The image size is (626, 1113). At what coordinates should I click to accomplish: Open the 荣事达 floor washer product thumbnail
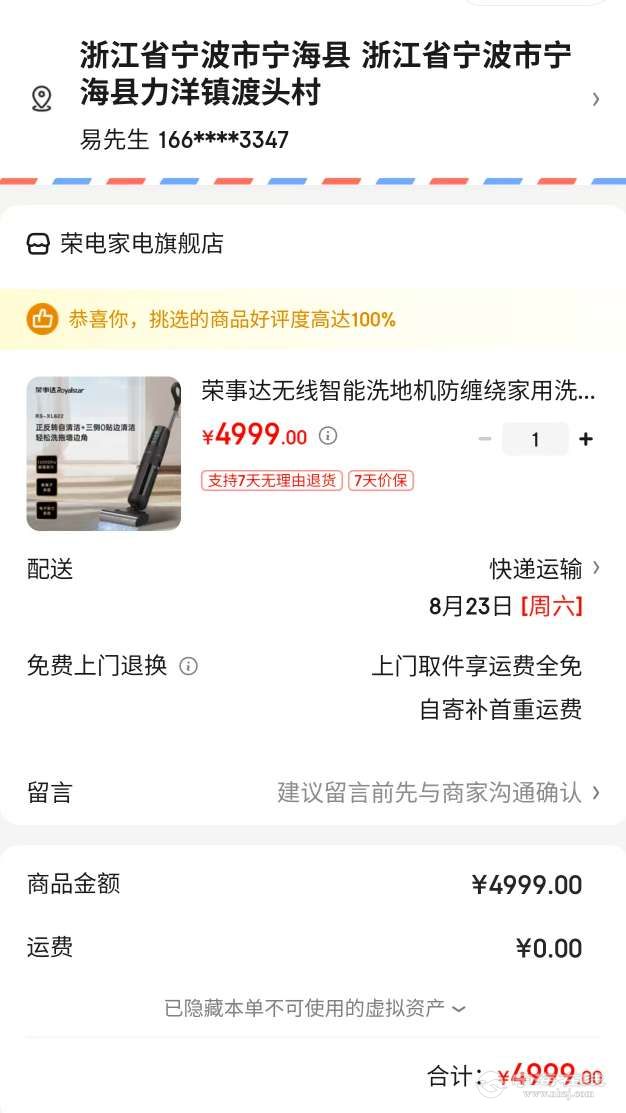pos(104,453)
